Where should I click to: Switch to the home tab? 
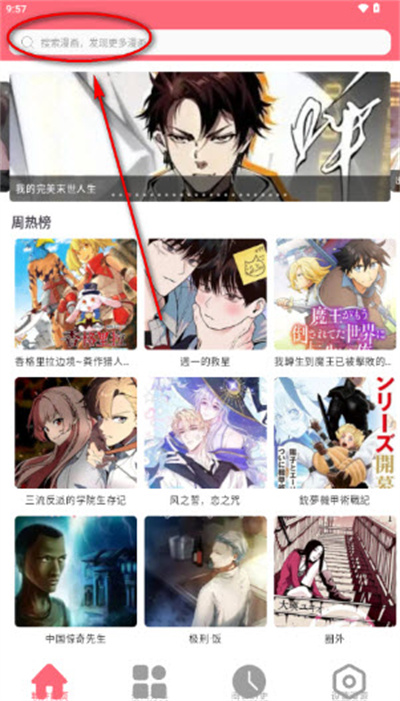[x=50, y=681]
